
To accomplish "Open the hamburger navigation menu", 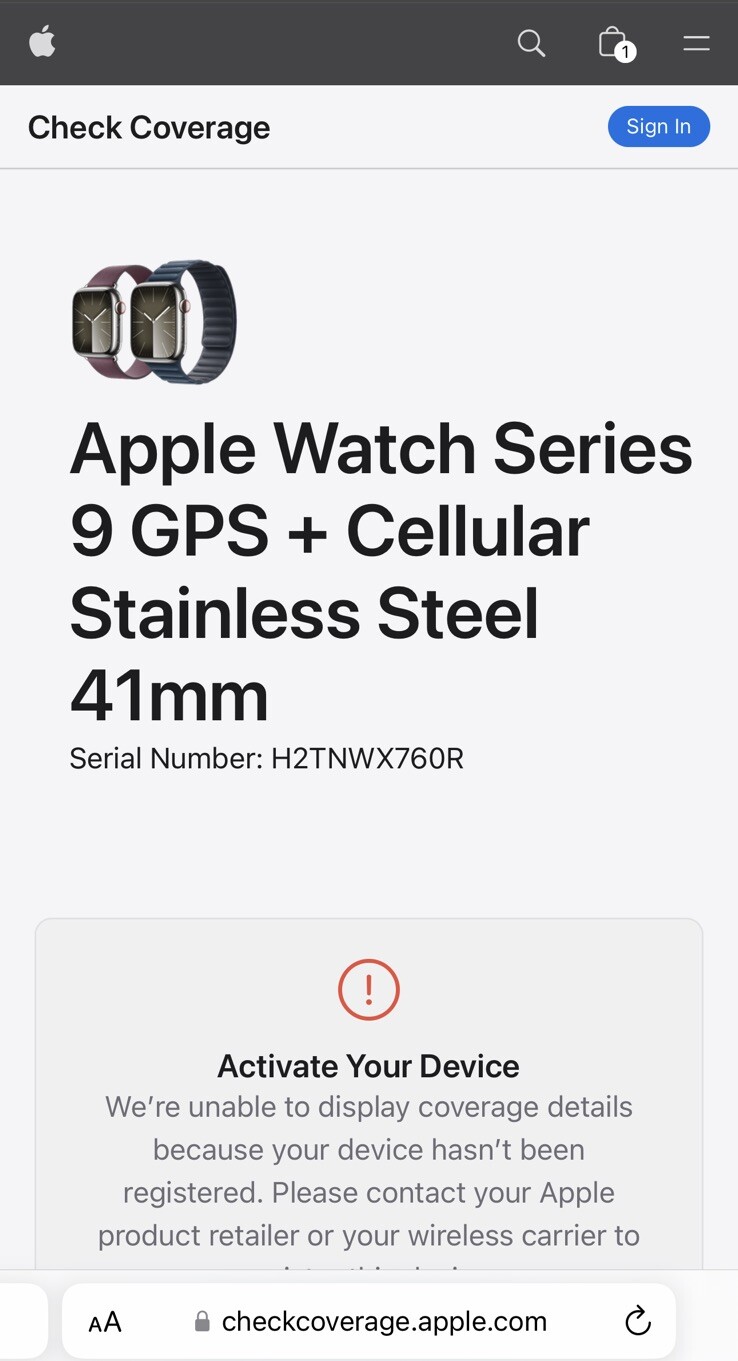I will pyautogui.click(x=696, y=43).
